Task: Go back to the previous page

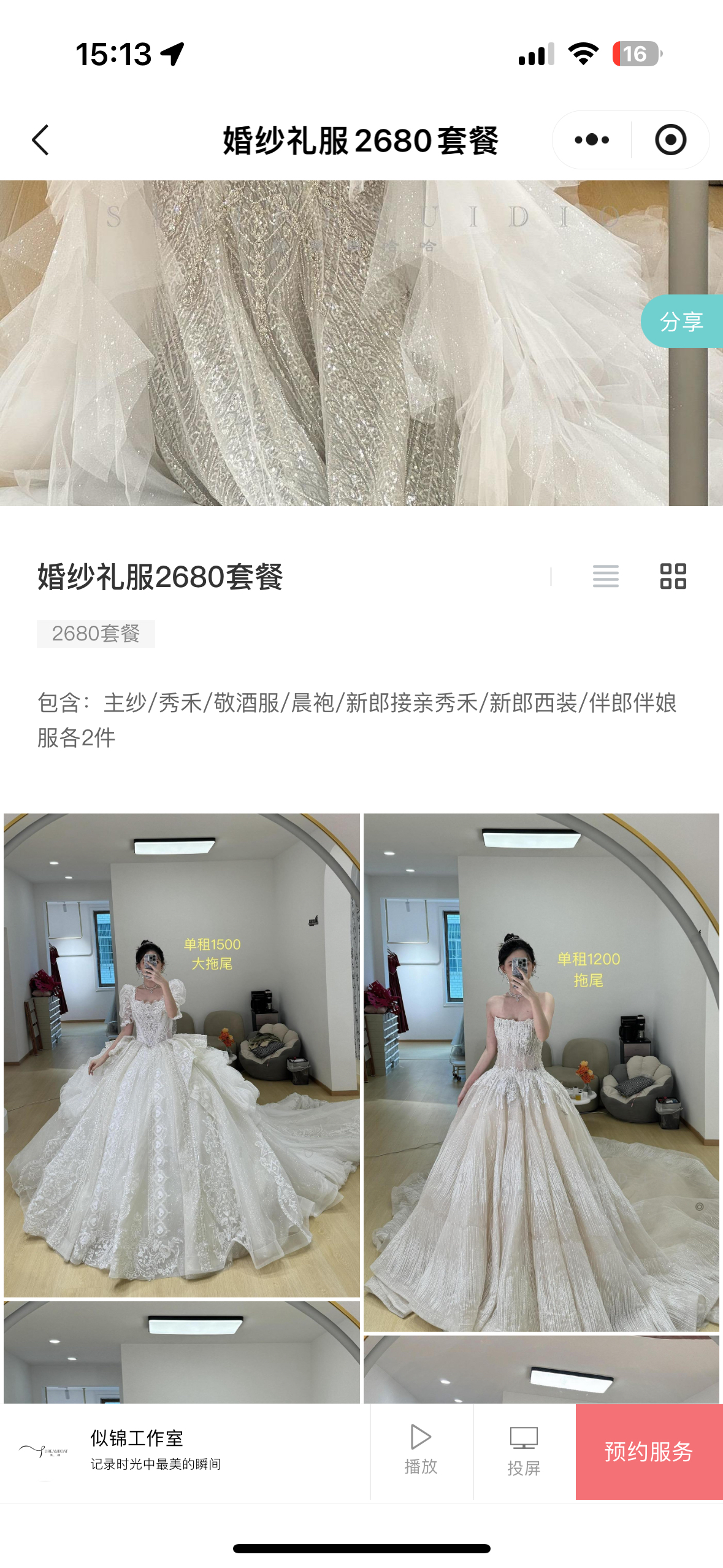Action: [40, 140]
